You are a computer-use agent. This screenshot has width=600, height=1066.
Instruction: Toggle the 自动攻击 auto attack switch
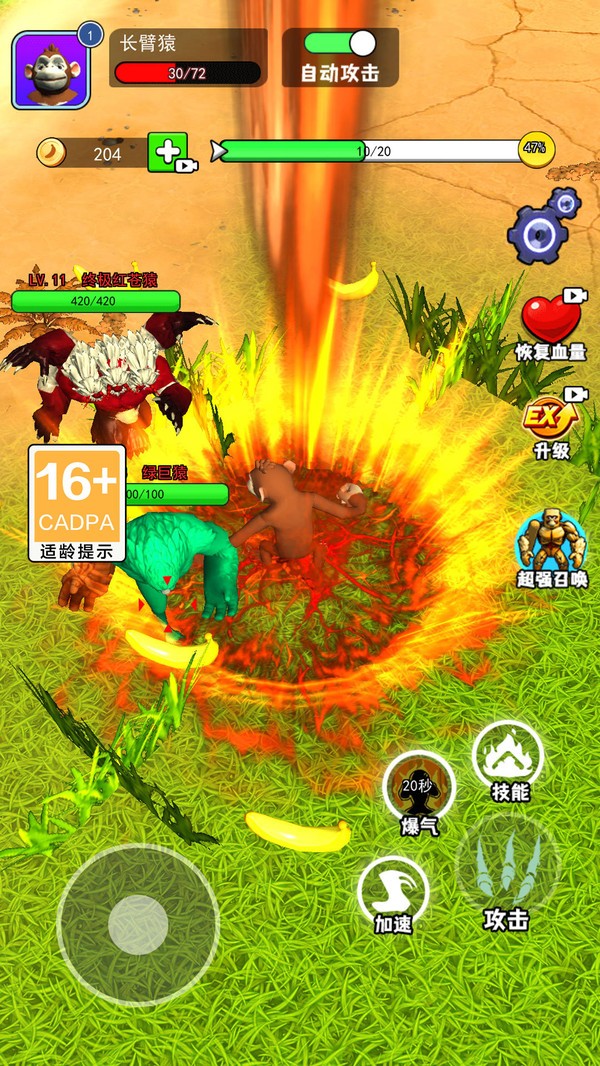pyautogui.click(x=339, y=43)
